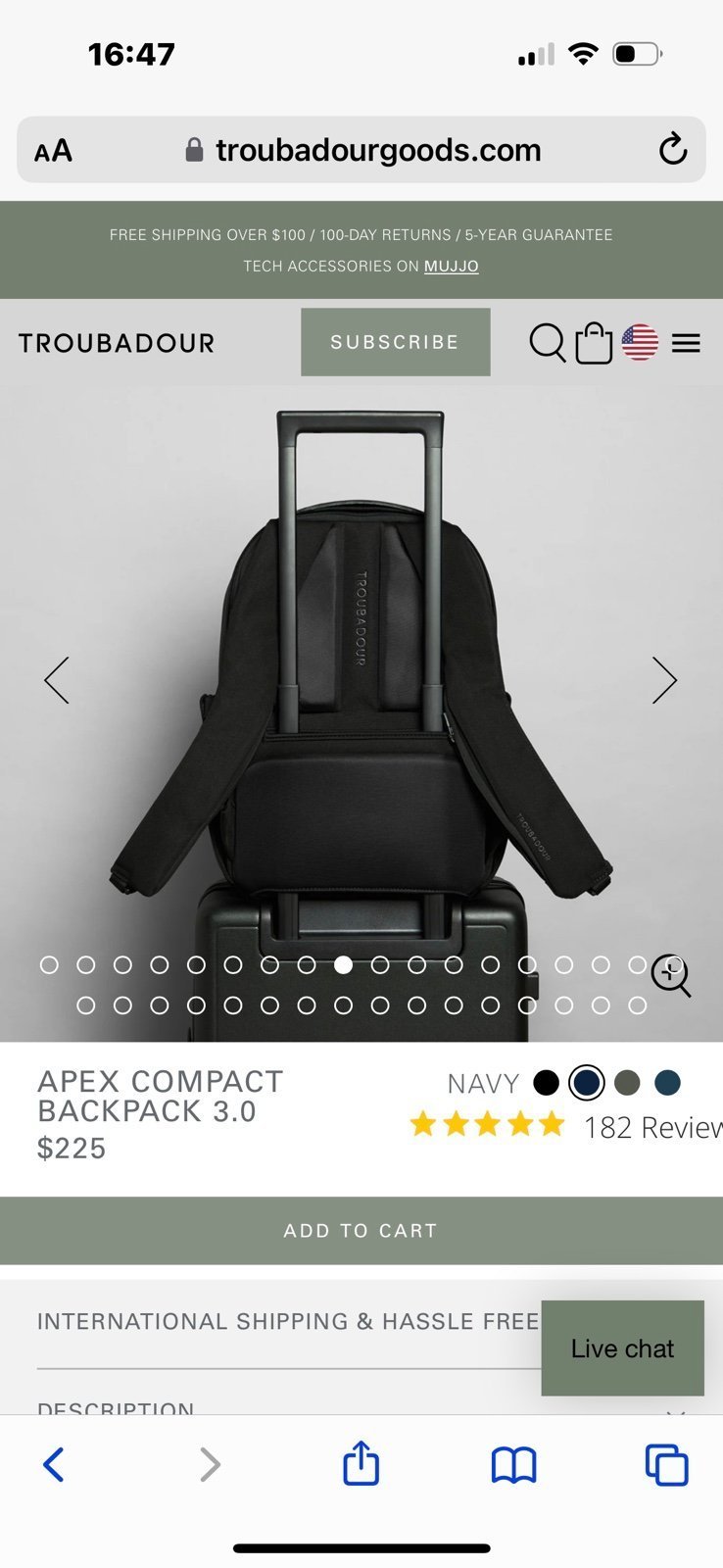The image size is (723, 1568).
Task: Change region via the US flag
Action: (640, 343)
